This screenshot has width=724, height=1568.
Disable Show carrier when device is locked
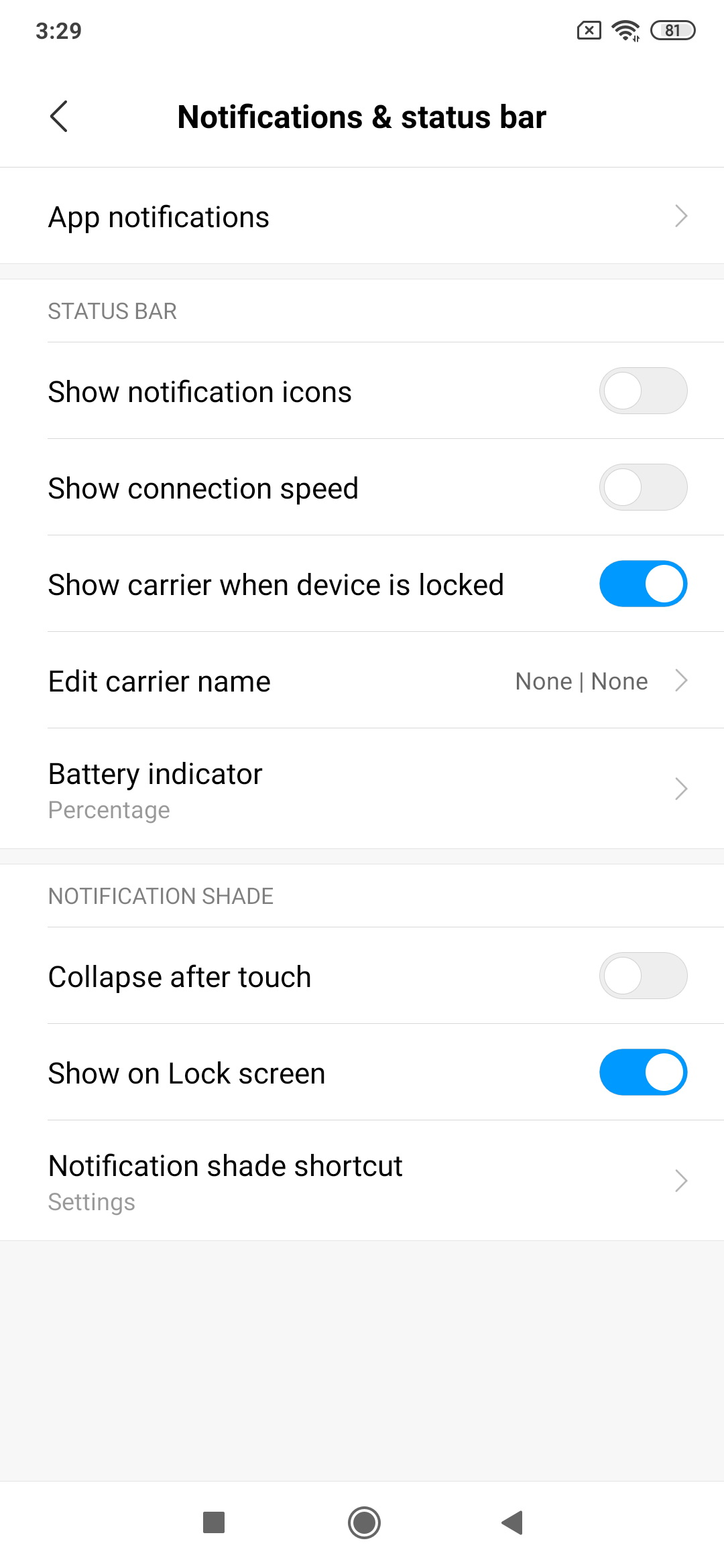pos(643,584)
